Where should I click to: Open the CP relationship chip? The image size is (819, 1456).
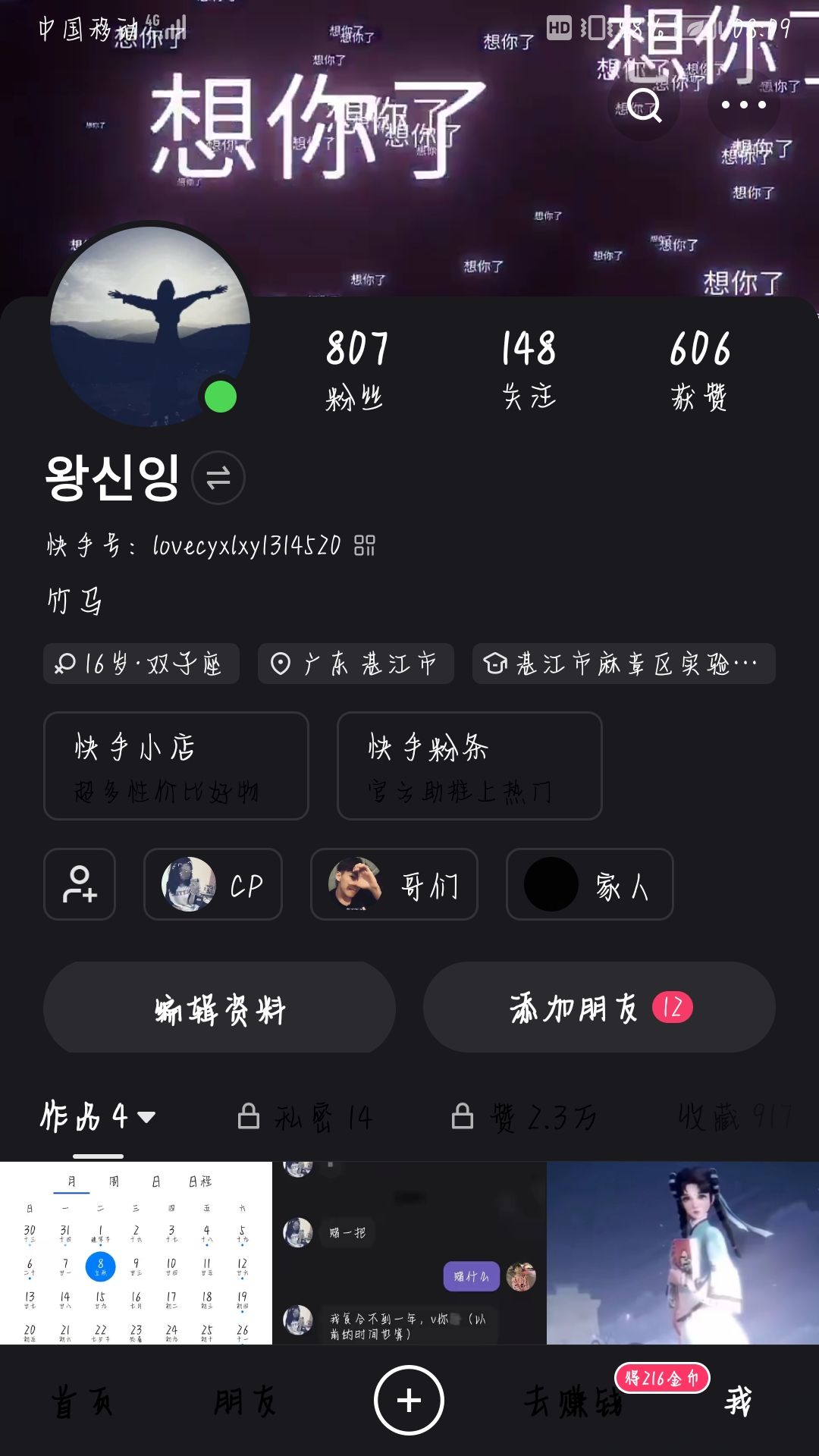pyautogui.click(x=213, y=884)
